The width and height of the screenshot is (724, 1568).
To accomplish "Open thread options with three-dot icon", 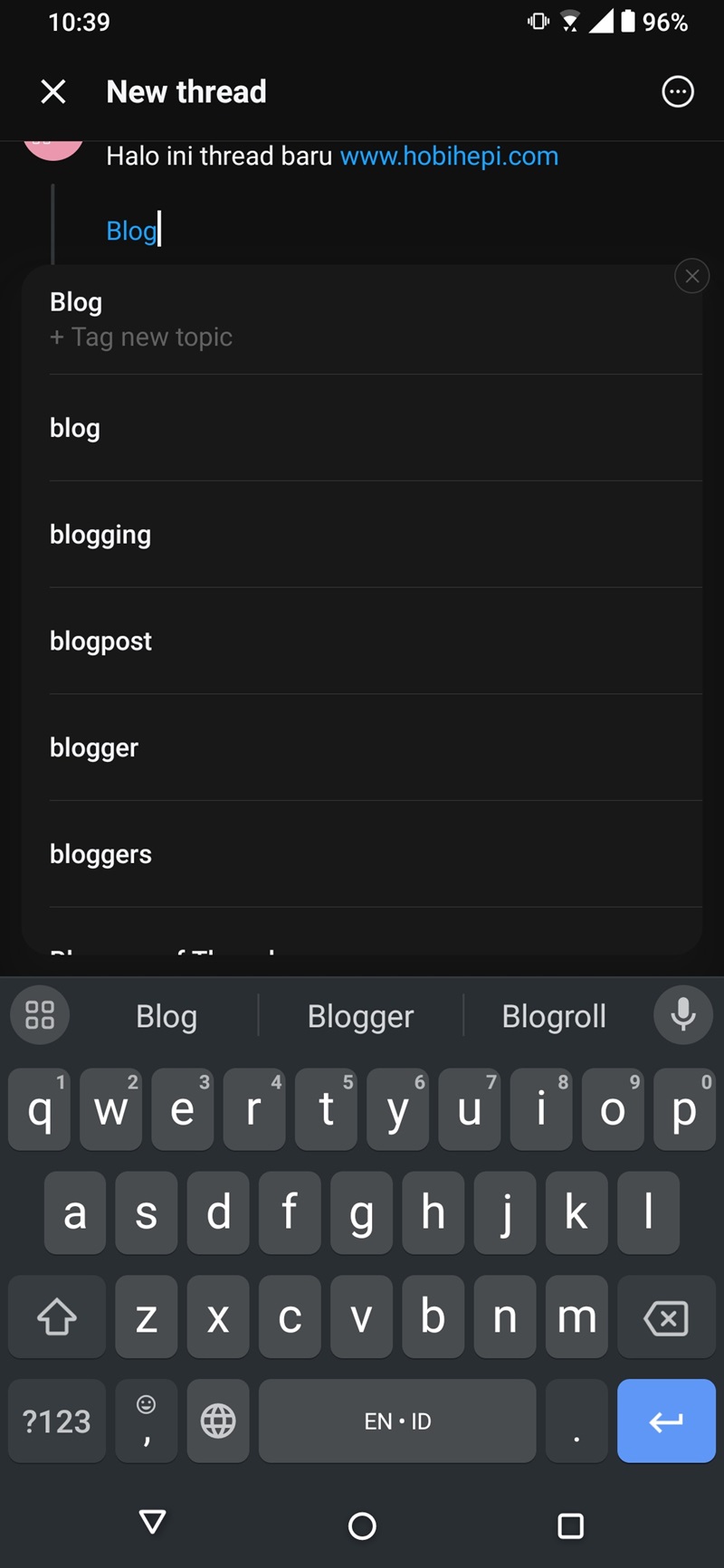I will coord(677,90).
